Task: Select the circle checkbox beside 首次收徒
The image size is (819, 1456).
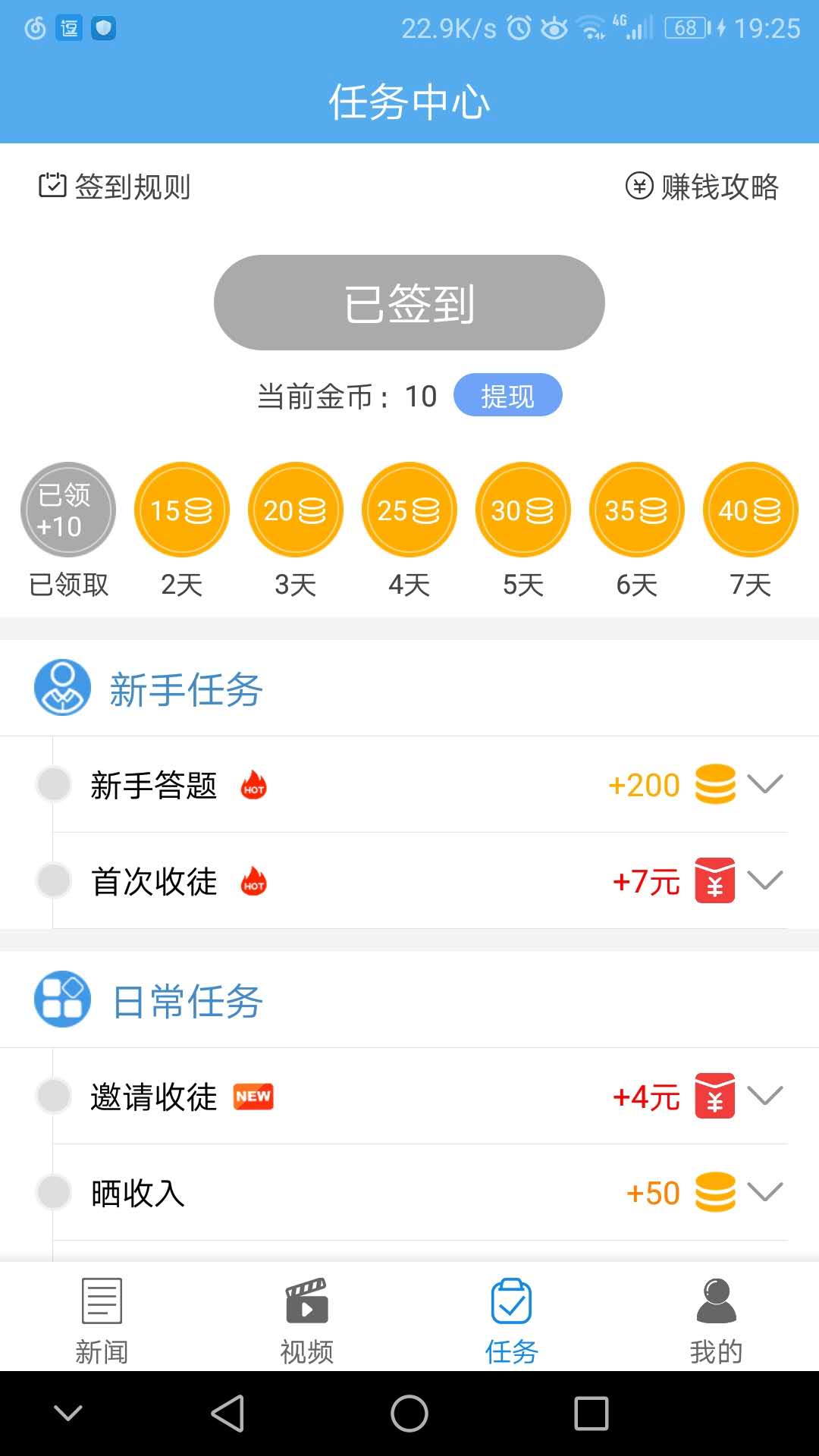Action: (x=53, y=882)
